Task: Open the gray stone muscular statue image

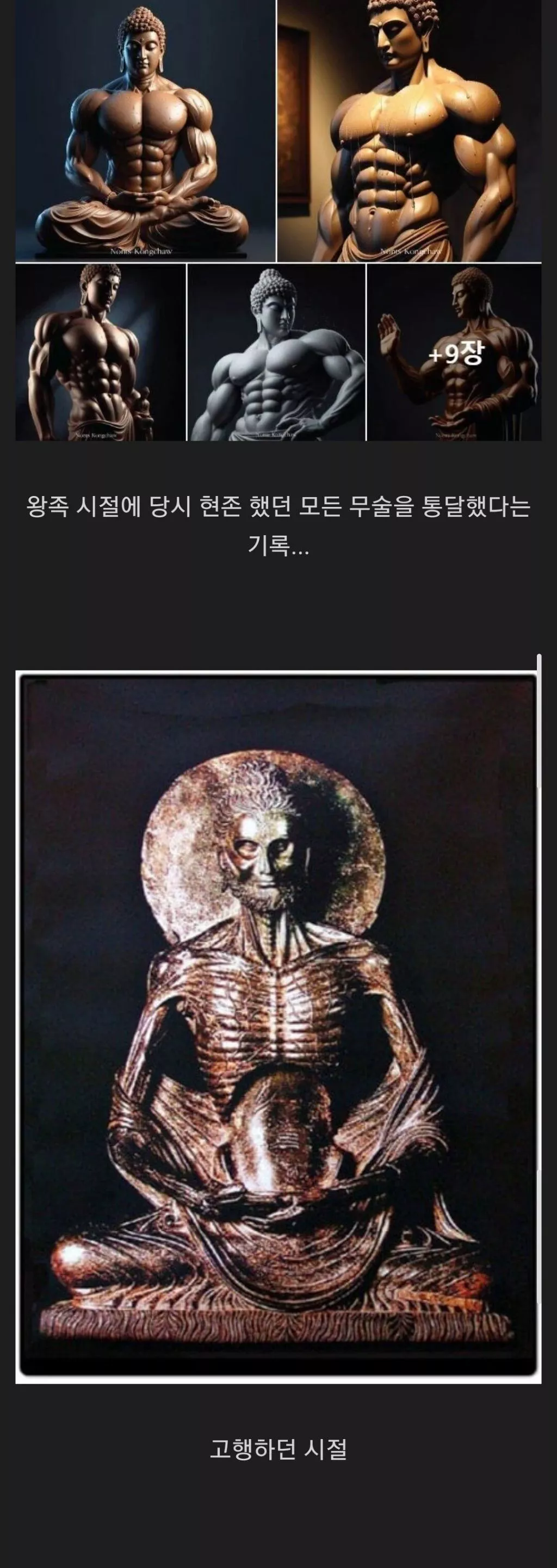Action: [276, 352]
